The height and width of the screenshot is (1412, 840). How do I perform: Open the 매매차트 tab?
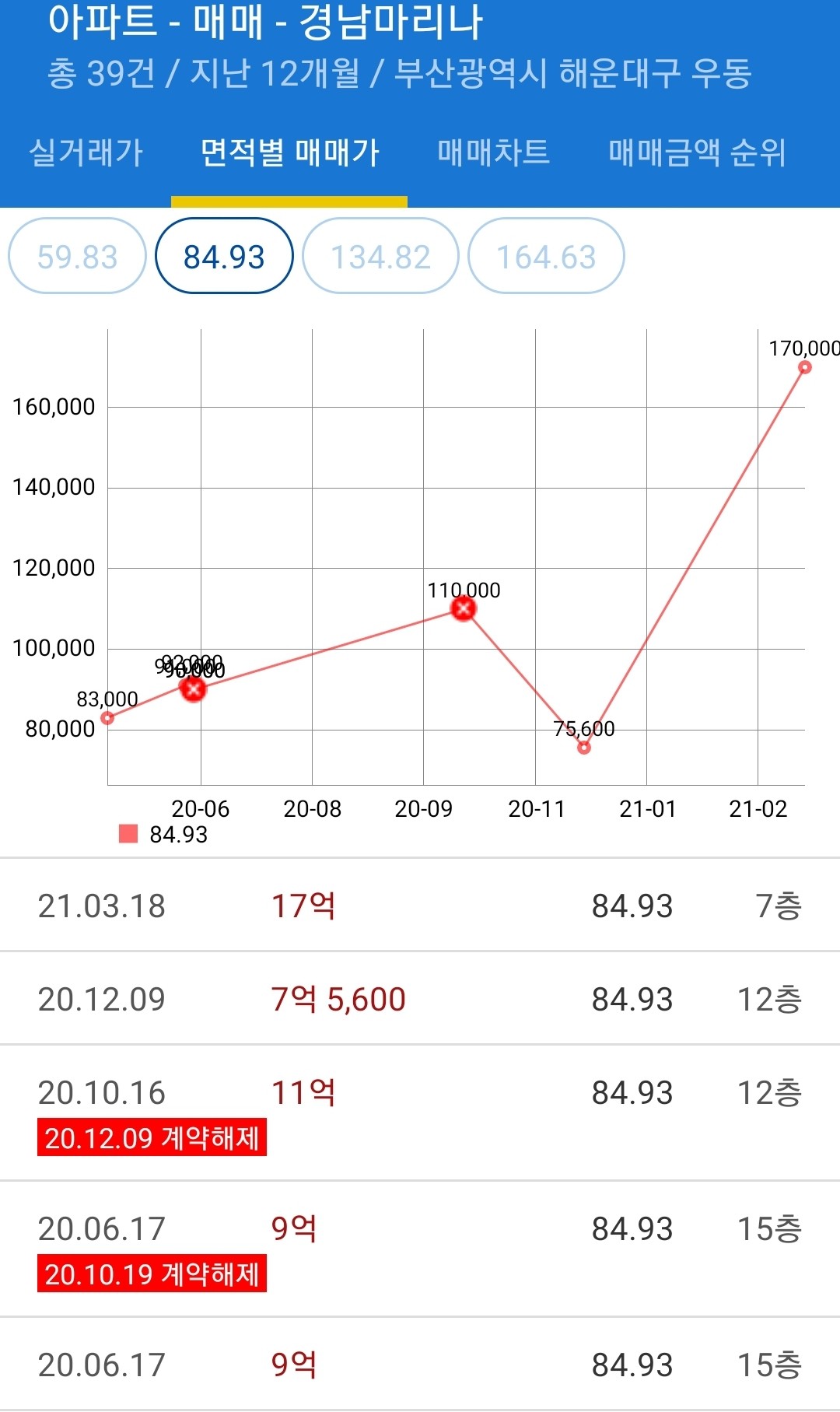493,152
